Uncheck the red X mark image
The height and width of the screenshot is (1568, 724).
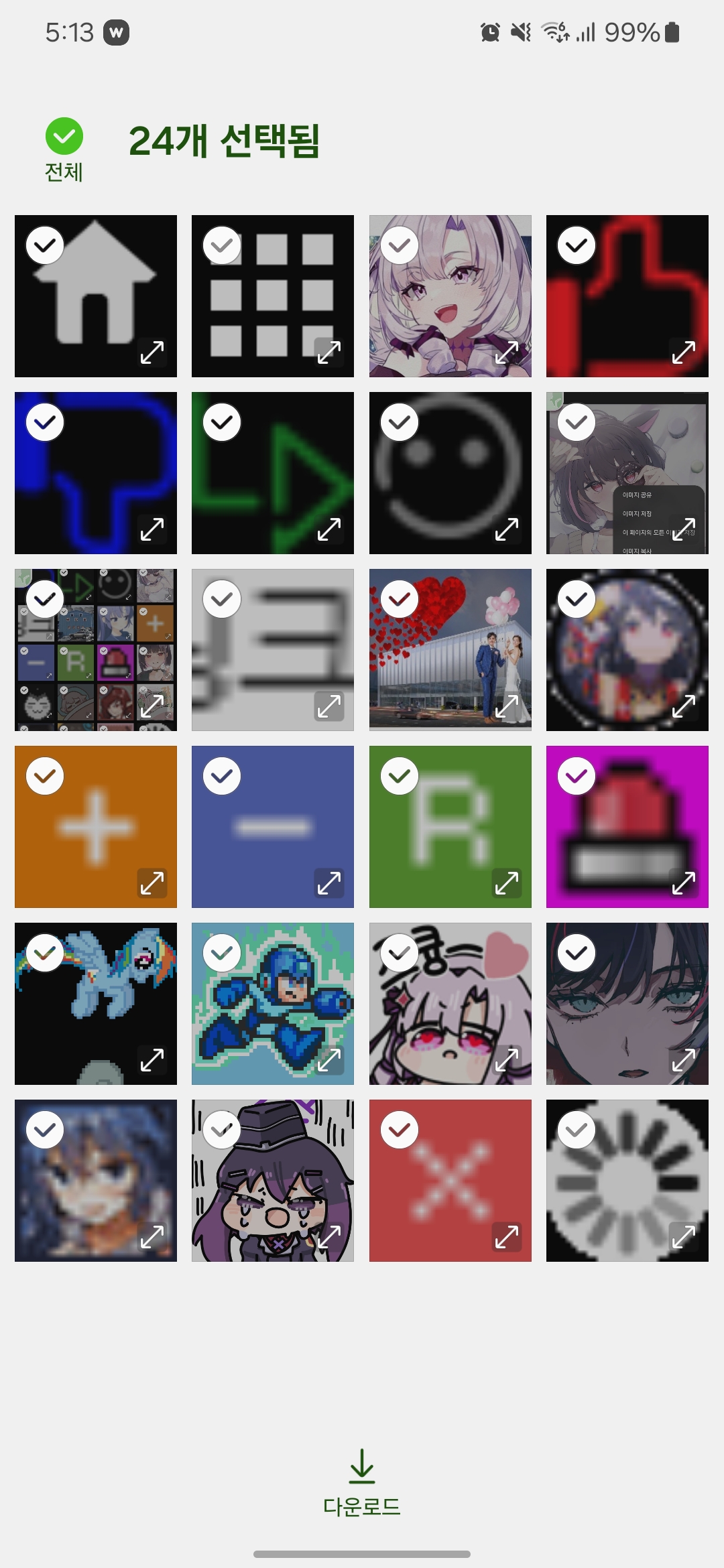(400, 1130)
